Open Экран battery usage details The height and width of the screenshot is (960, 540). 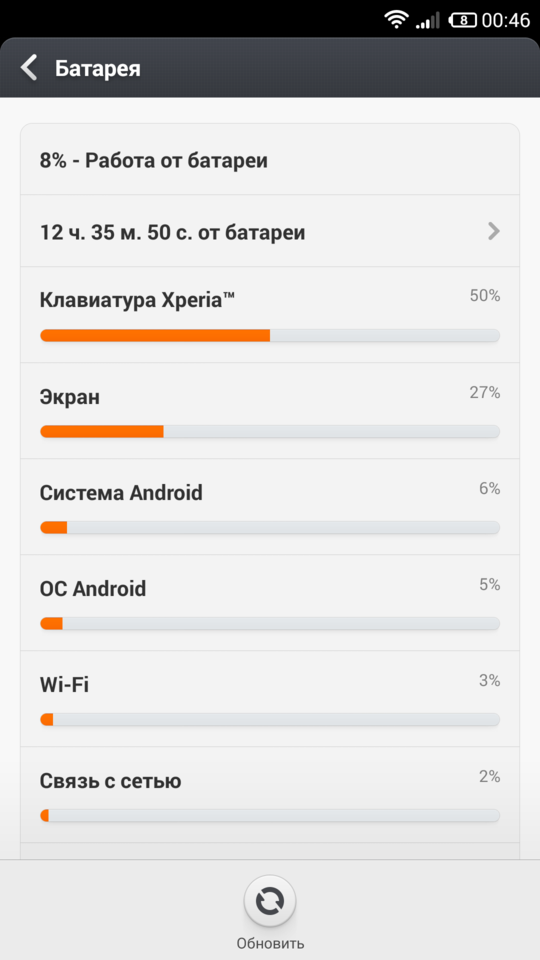270,411
